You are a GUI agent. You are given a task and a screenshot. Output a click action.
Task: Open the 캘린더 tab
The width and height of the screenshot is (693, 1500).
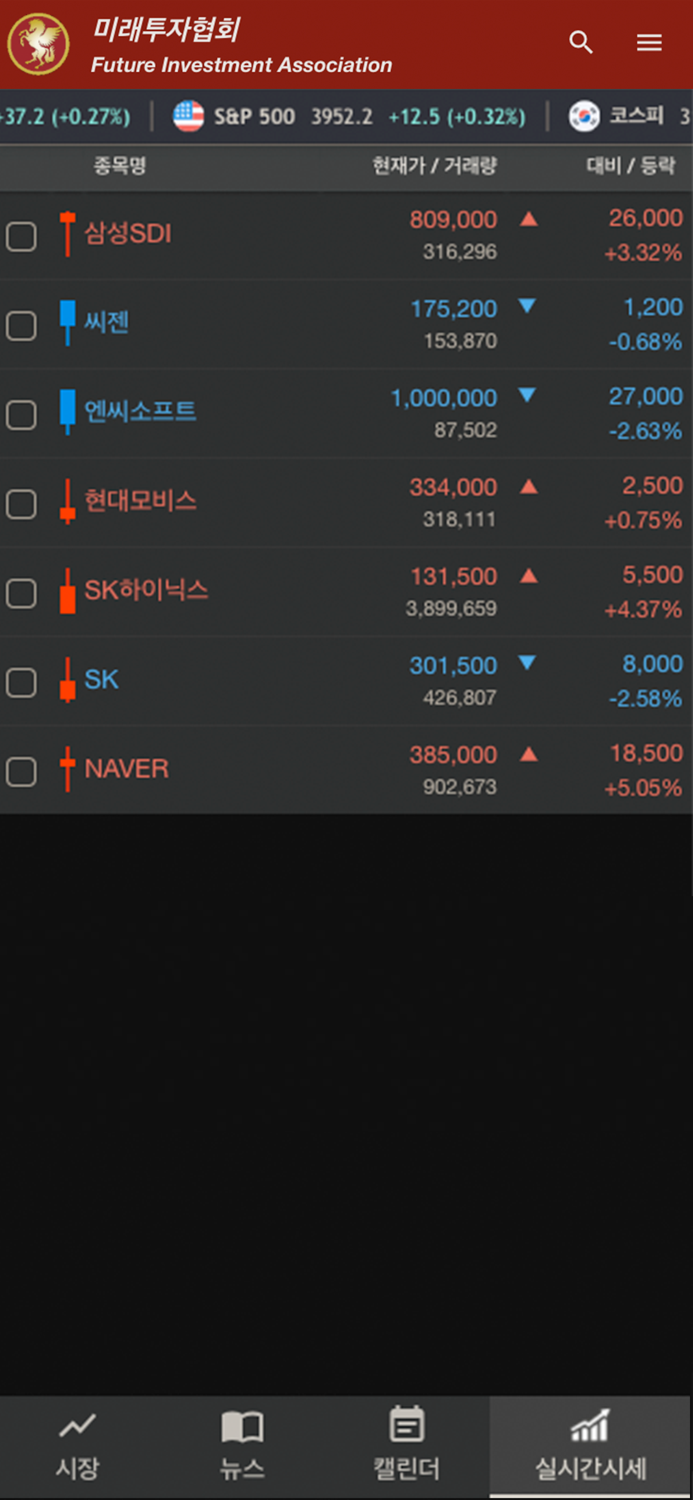[406, 1446]
